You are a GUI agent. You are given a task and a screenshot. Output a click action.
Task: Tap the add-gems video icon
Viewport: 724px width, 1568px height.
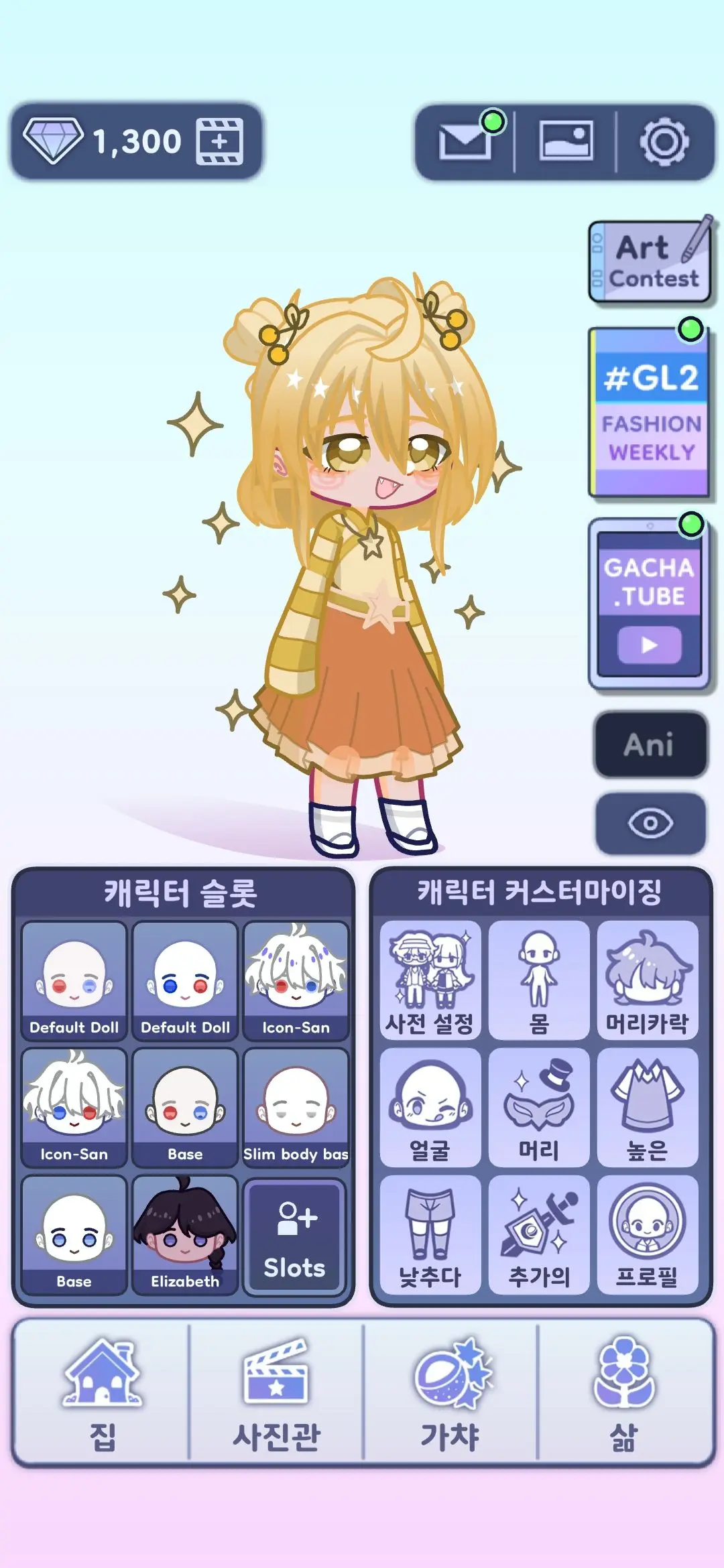tap(219, 141)
